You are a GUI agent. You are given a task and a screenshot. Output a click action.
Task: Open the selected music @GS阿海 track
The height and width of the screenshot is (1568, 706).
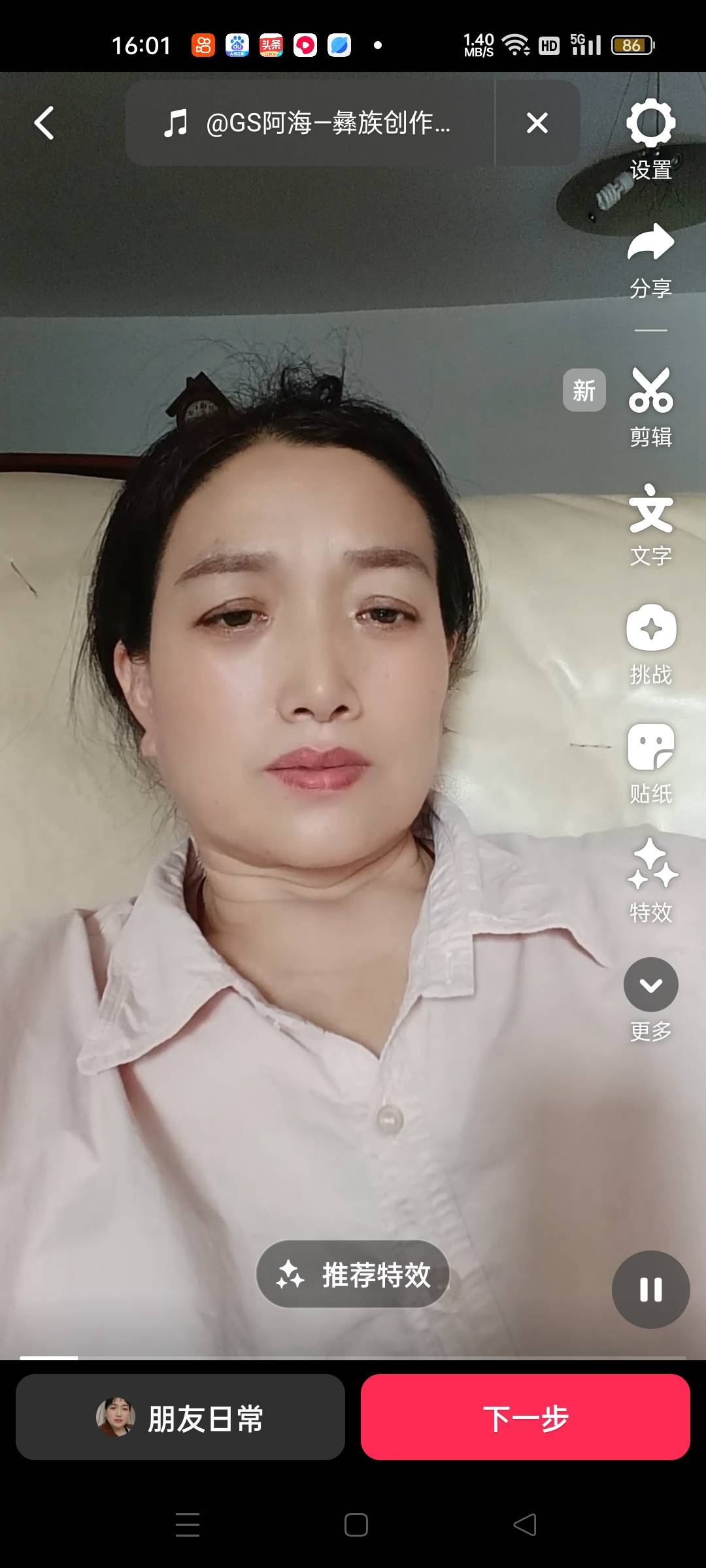click(309, 123)
